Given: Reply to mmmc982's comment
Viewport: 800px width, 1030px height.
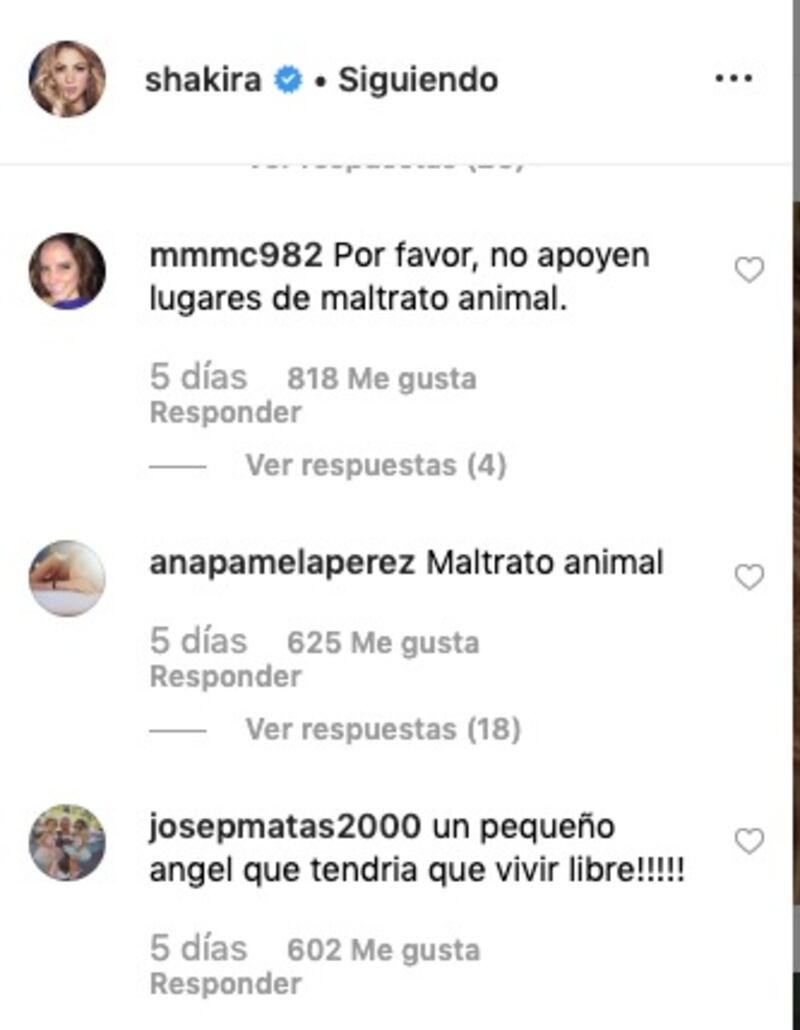Looking at the screenshot, I should click(225, 413).
